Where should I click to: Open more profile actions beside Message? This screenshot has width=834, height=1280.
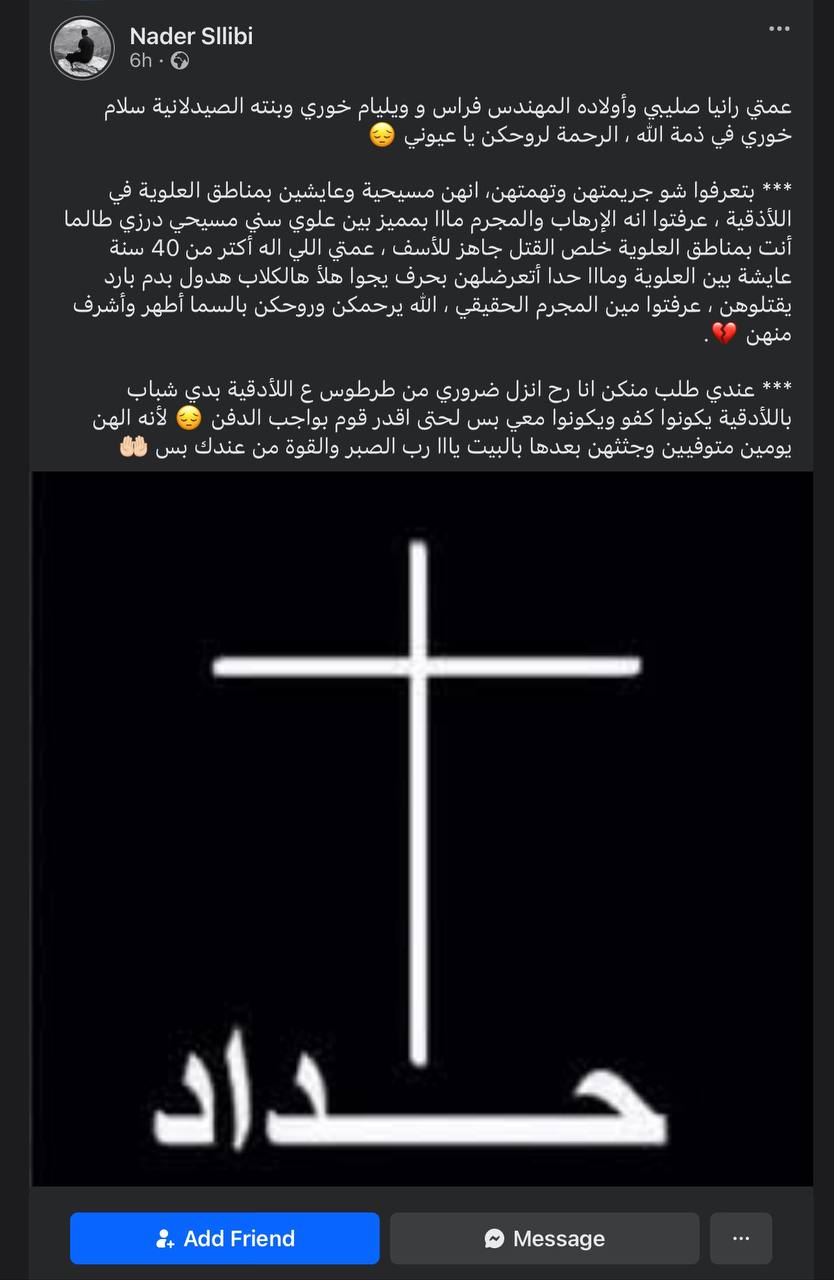(x=741, y=1238)
